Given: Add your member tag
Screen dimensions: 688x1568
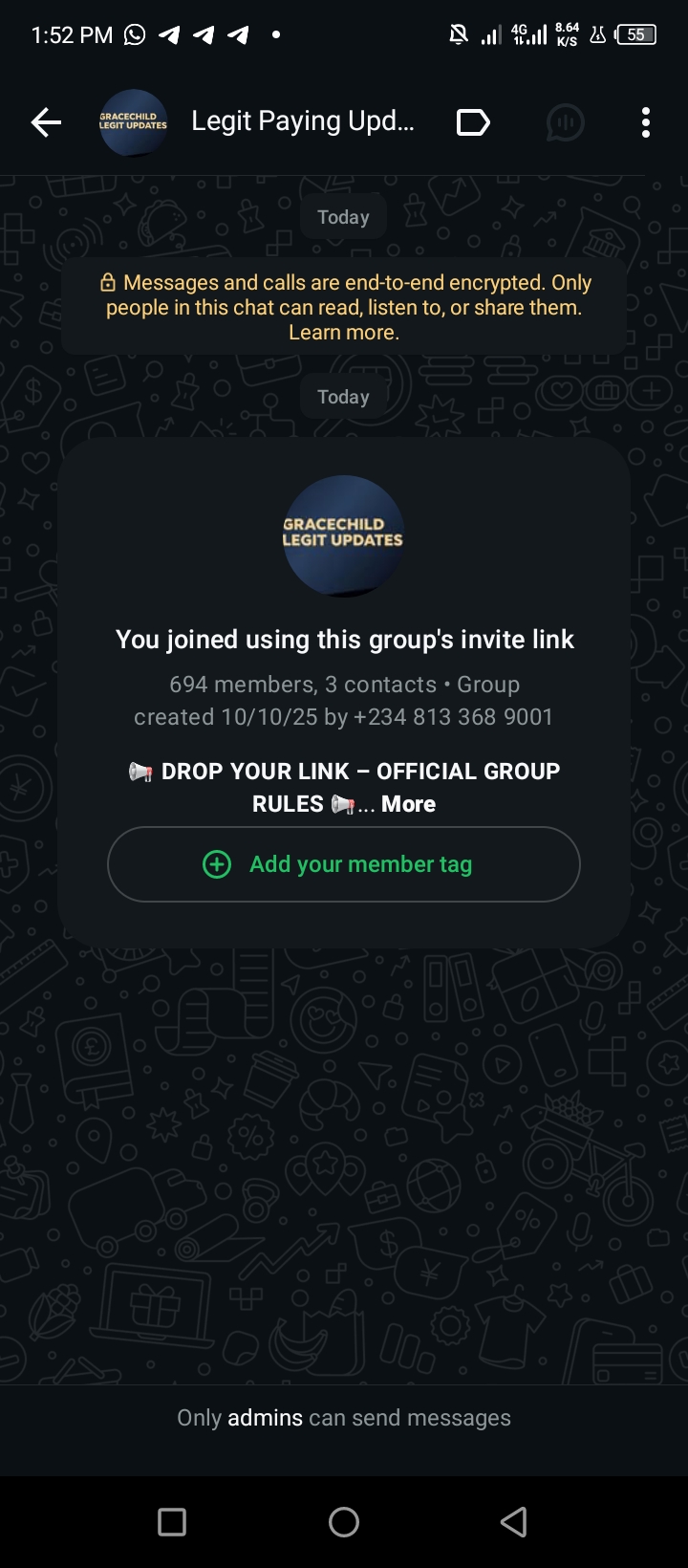Looking at the screenshot, I should click(344, 864).
